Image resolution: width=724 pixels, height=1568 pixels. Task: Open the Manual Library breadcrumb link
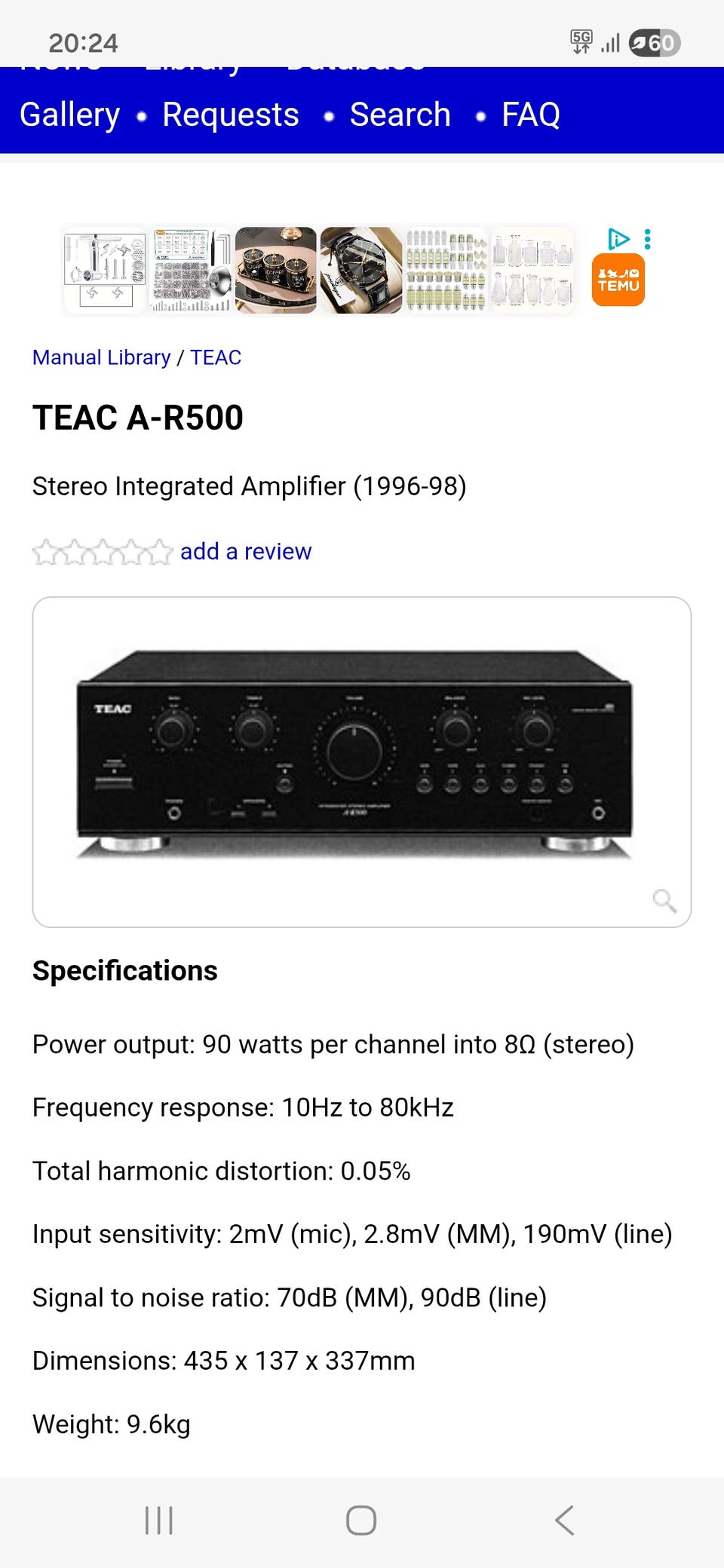tap(101, 357)
